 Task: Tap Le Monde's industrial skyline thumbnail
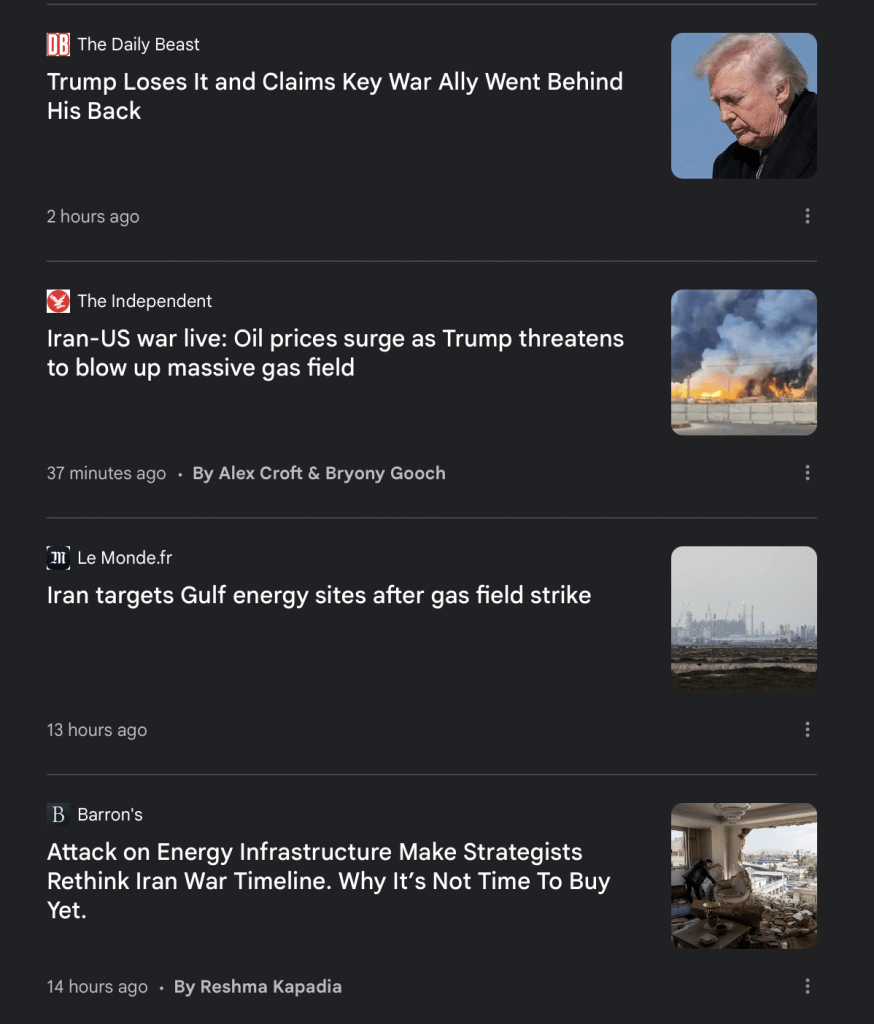(x=743, y=619)
